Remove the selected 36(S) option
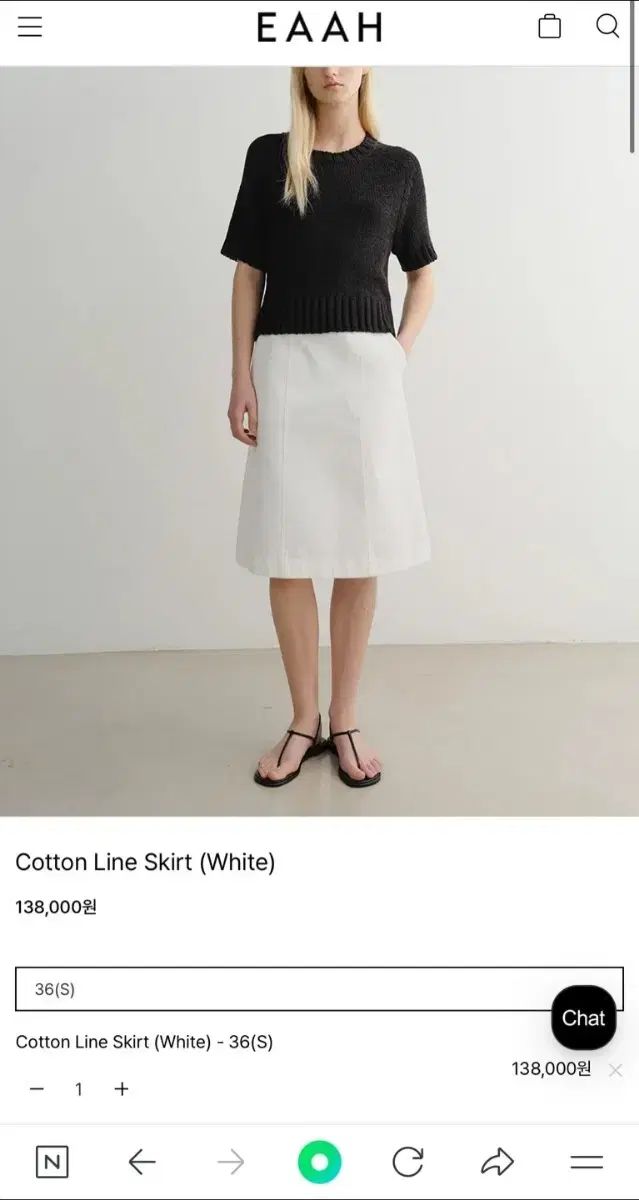Viewport: 639px width, 1200px height. click(615, 1069)
